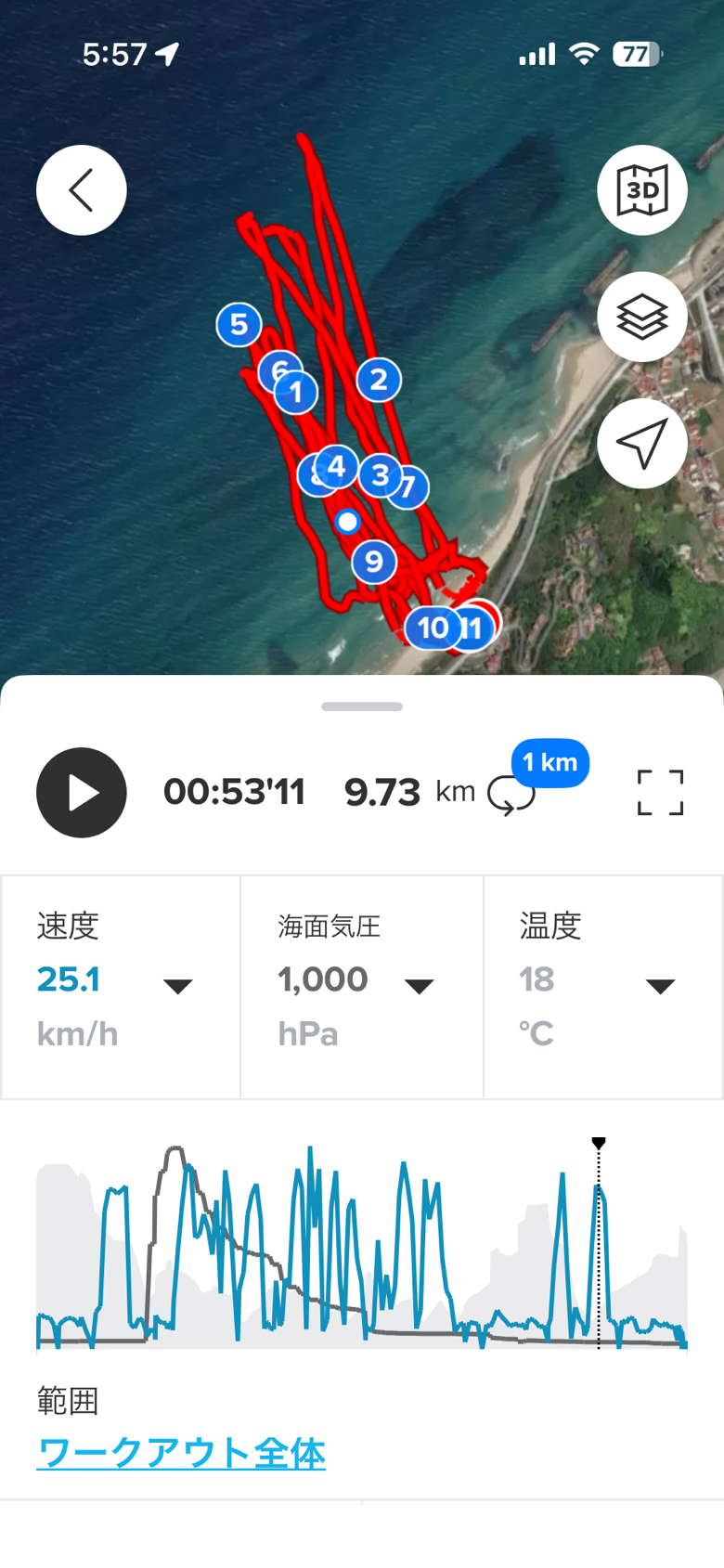Open the 海面気圧 metric dropdown
Viewport: 724px width, 1568px height.
coord(419,986)
